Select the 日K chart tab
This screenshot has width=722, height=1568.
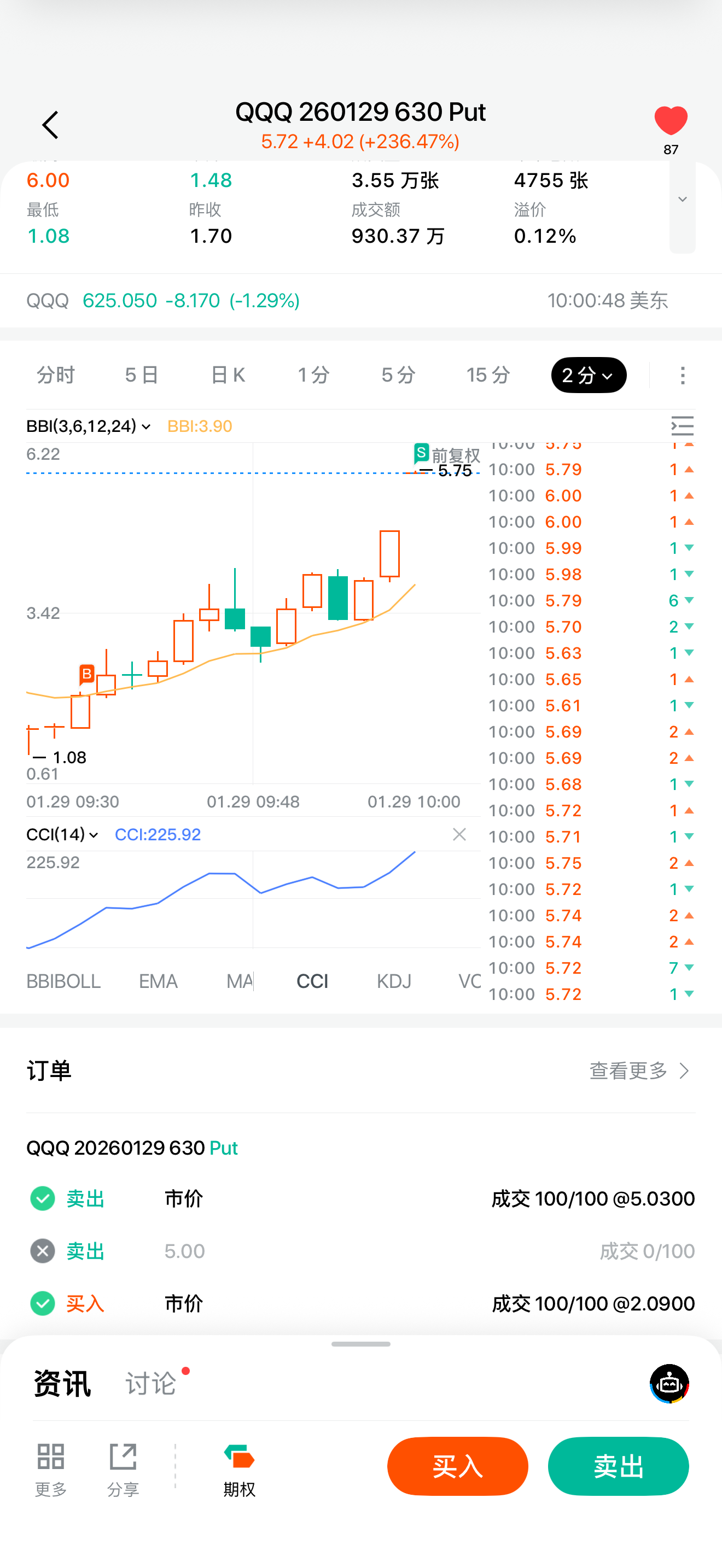227,375
